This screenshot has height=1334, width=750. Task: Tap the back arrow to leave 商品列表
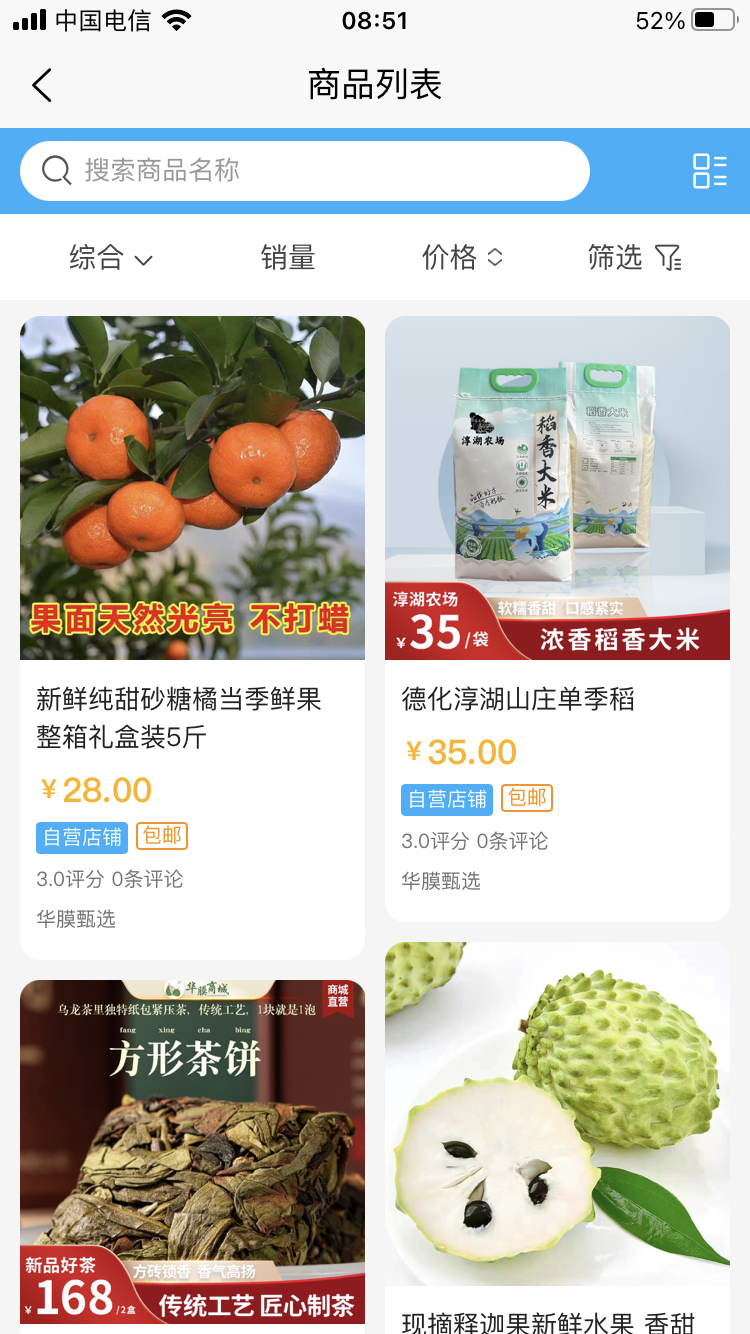pyautogui.click(x=41, y=85)
